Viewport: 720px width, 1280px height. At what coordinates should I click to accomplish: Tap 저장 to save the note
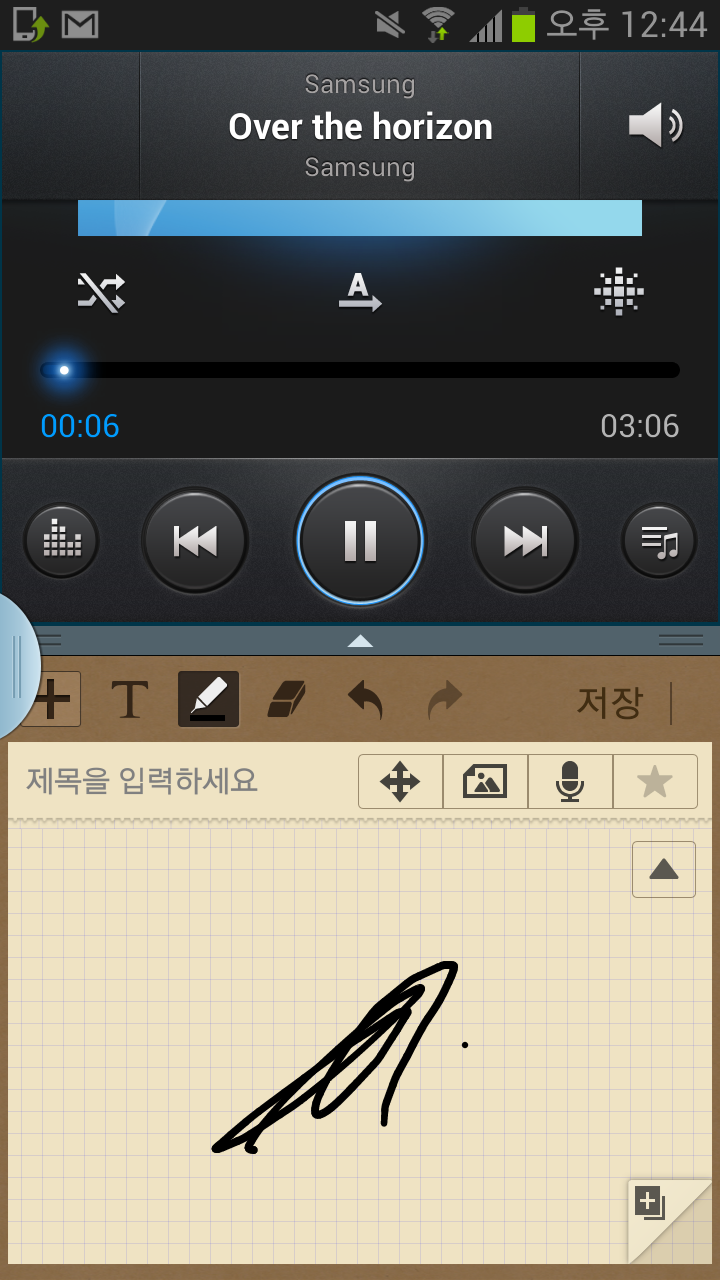click(x=609, y=702)
